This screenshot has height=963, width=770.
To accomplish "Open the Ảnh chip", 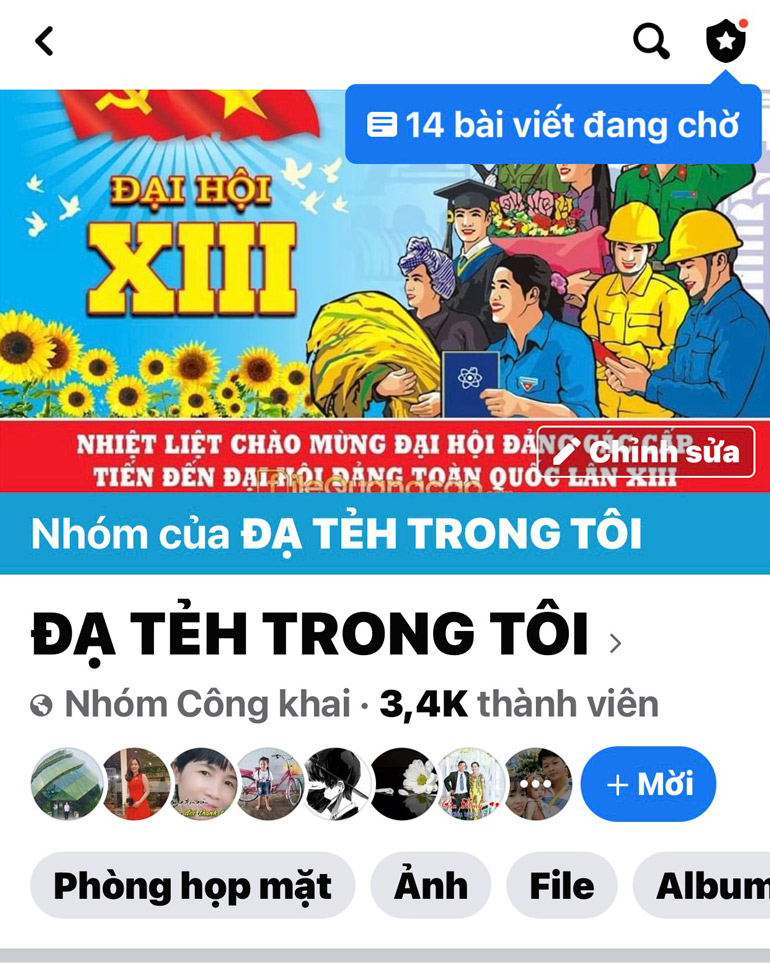I will (x=430, y=885).
